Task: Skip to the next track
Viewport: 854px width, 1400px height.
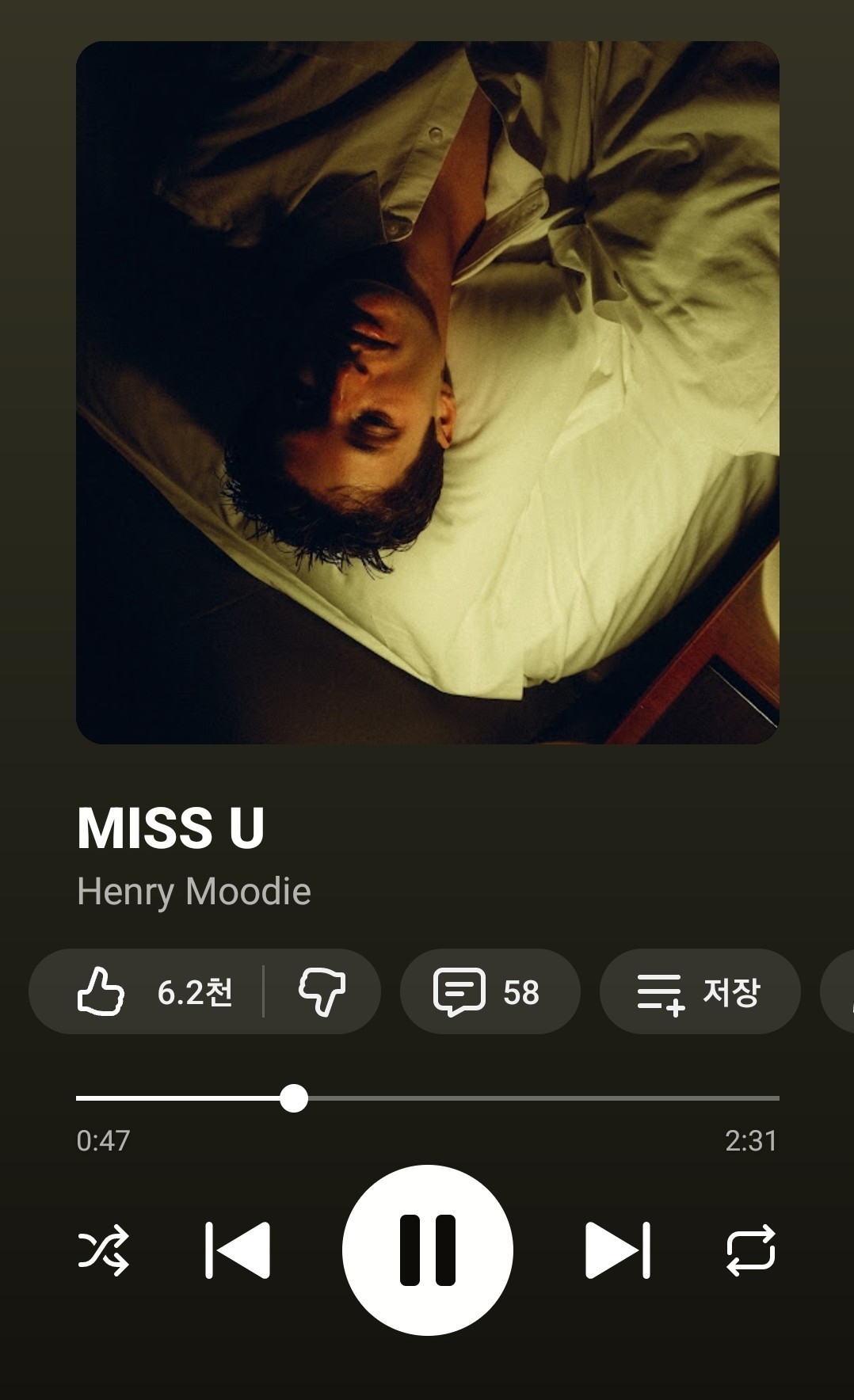Action: pyautogui.click(x=618, y=1250)
